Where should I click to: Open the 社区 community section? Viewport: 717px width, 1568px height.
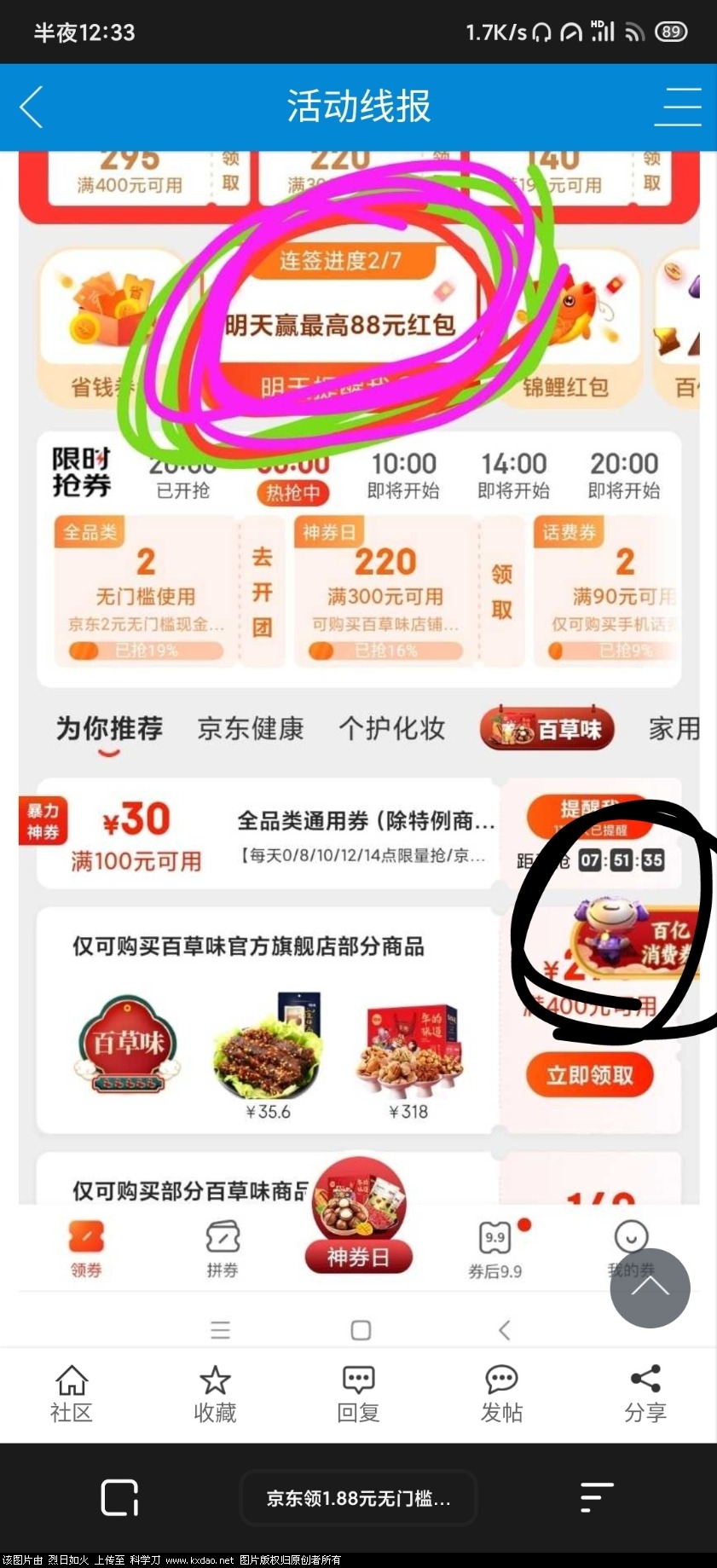click(x=72, y=1394)
